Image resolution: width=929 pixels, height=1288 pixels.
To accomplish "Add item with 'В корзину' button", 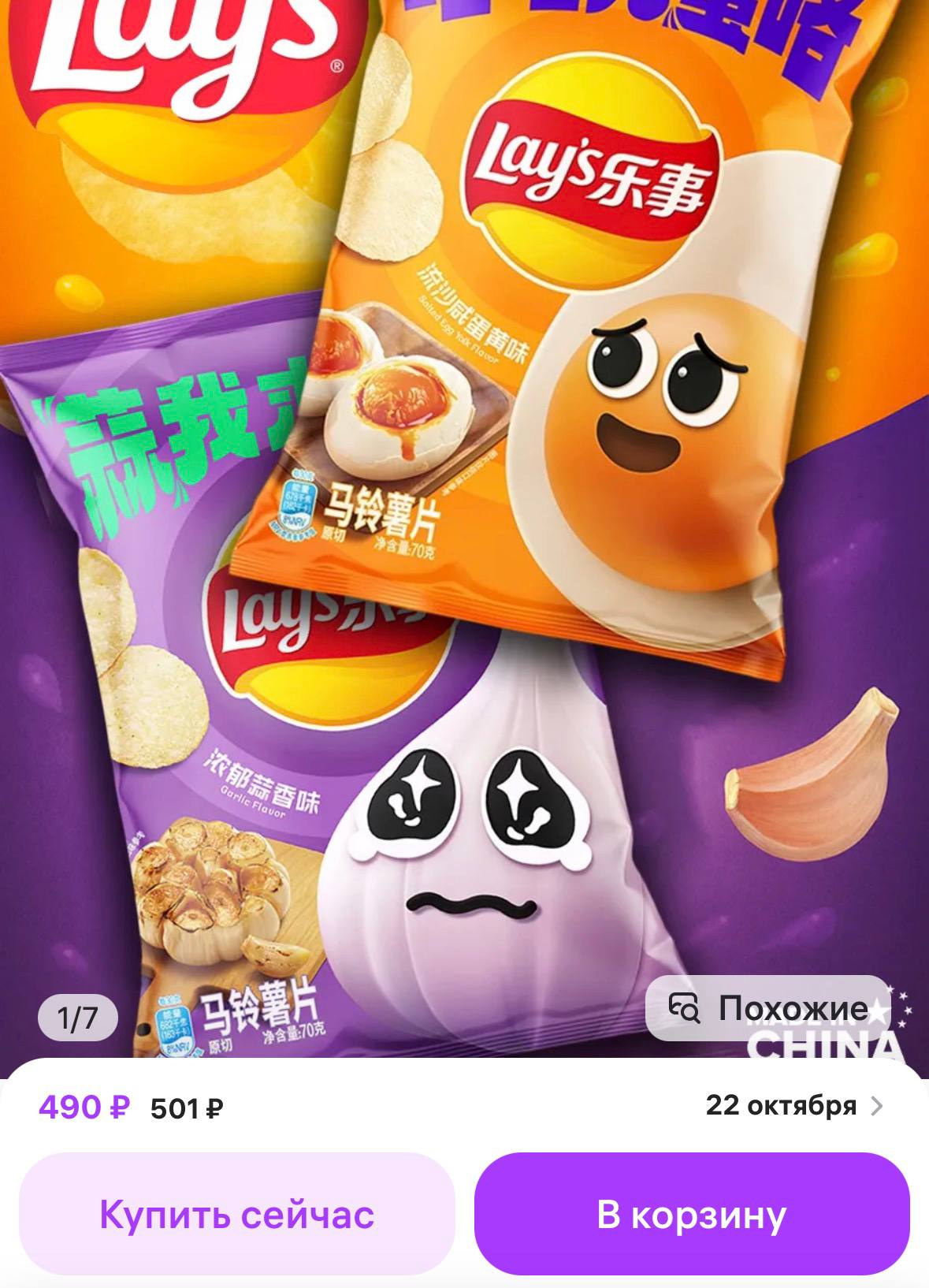I will [x=691, y=1214].
